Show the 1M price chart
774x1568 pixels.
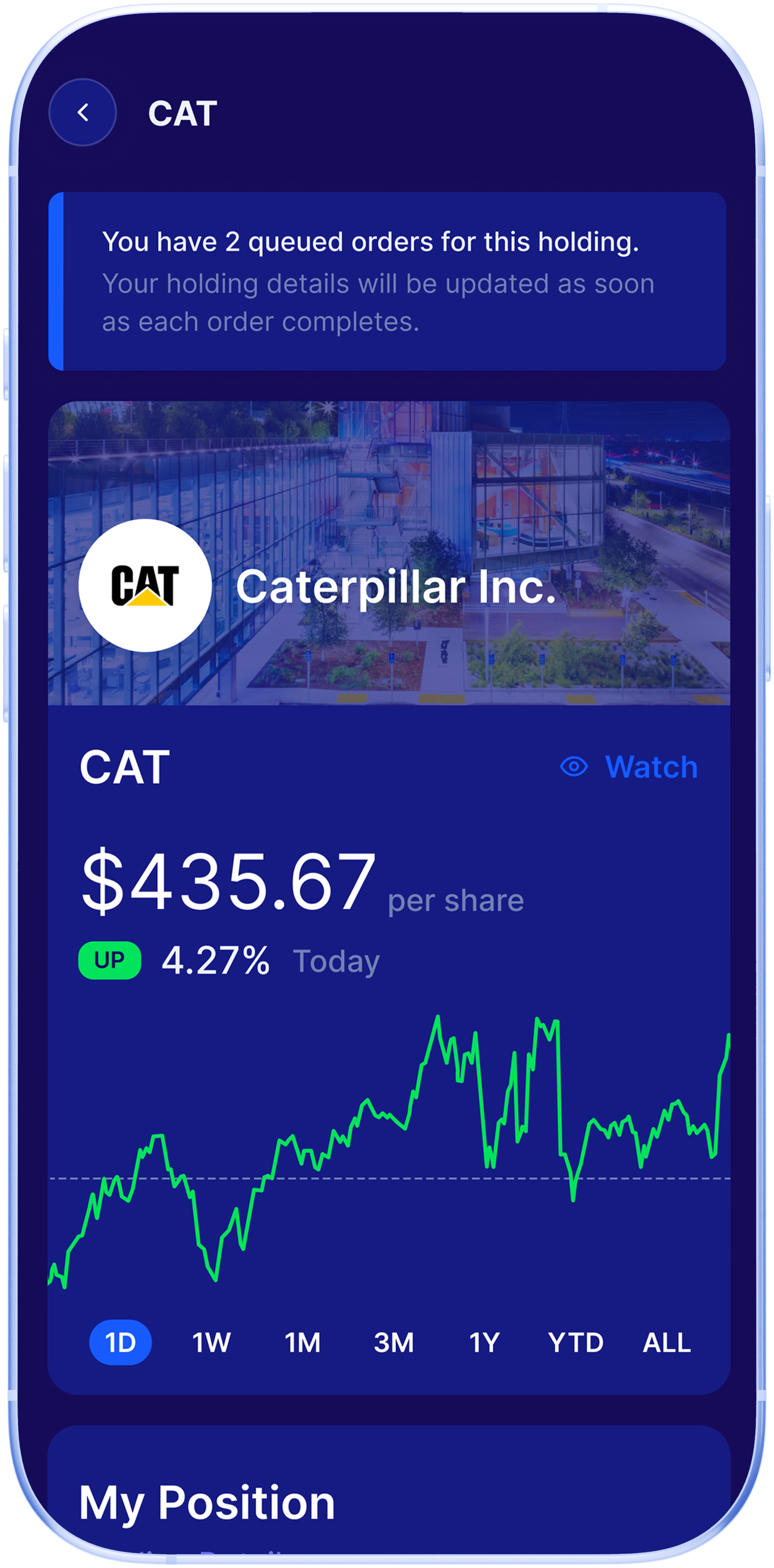pos(302,1342)
